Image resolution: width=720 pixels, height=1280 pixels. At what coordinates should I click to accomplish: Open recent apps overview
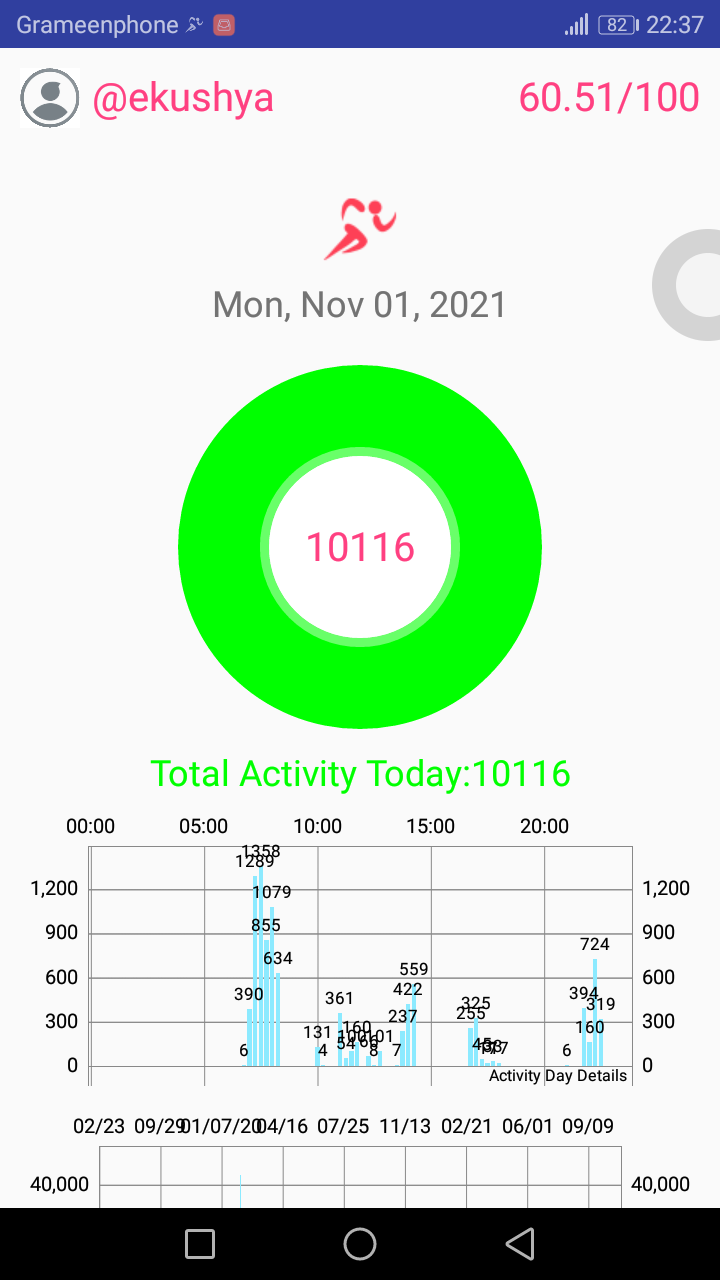tap(200, 1244)
